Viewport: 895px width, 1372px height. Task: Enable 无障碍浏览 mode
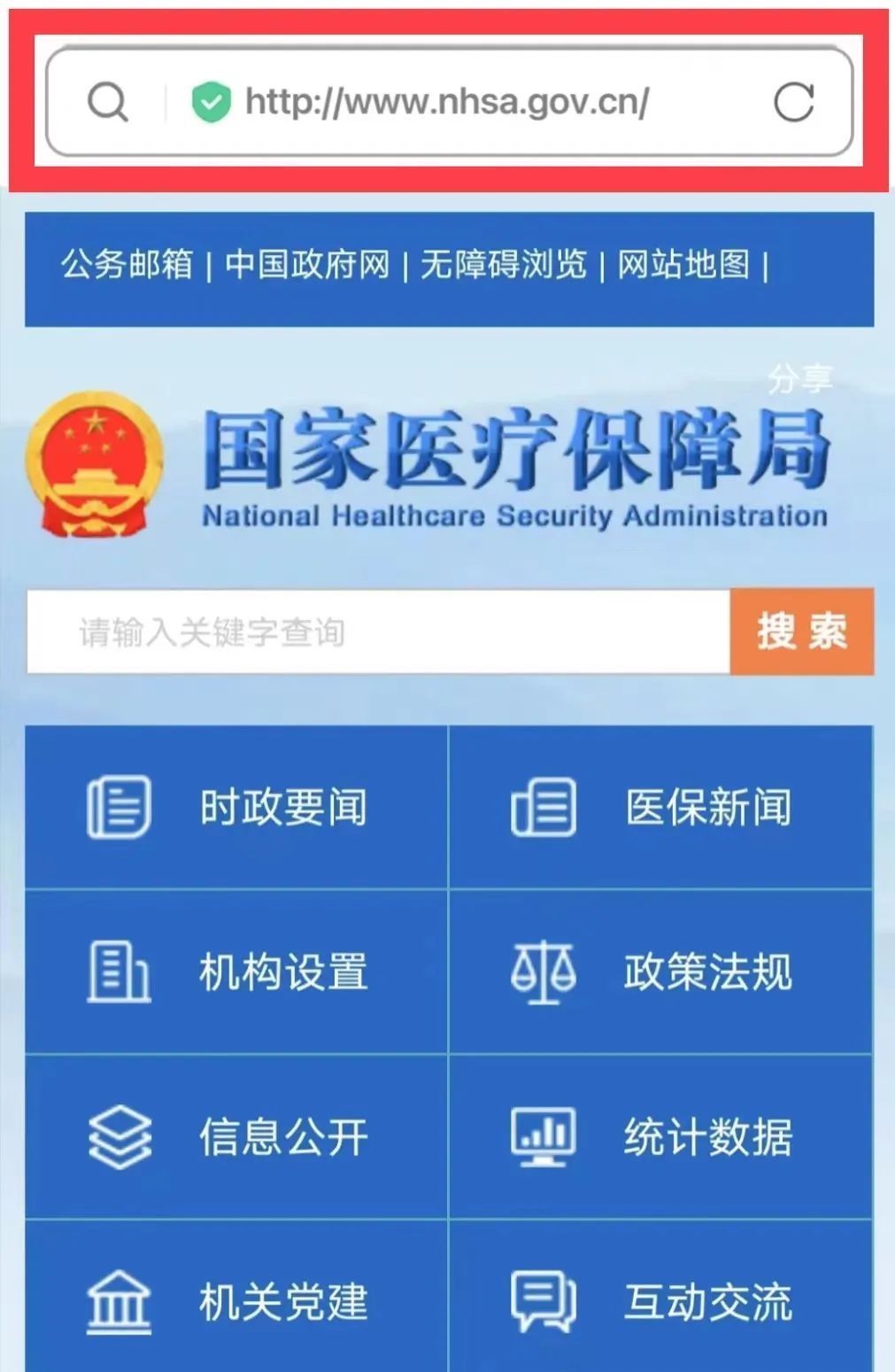503,264
